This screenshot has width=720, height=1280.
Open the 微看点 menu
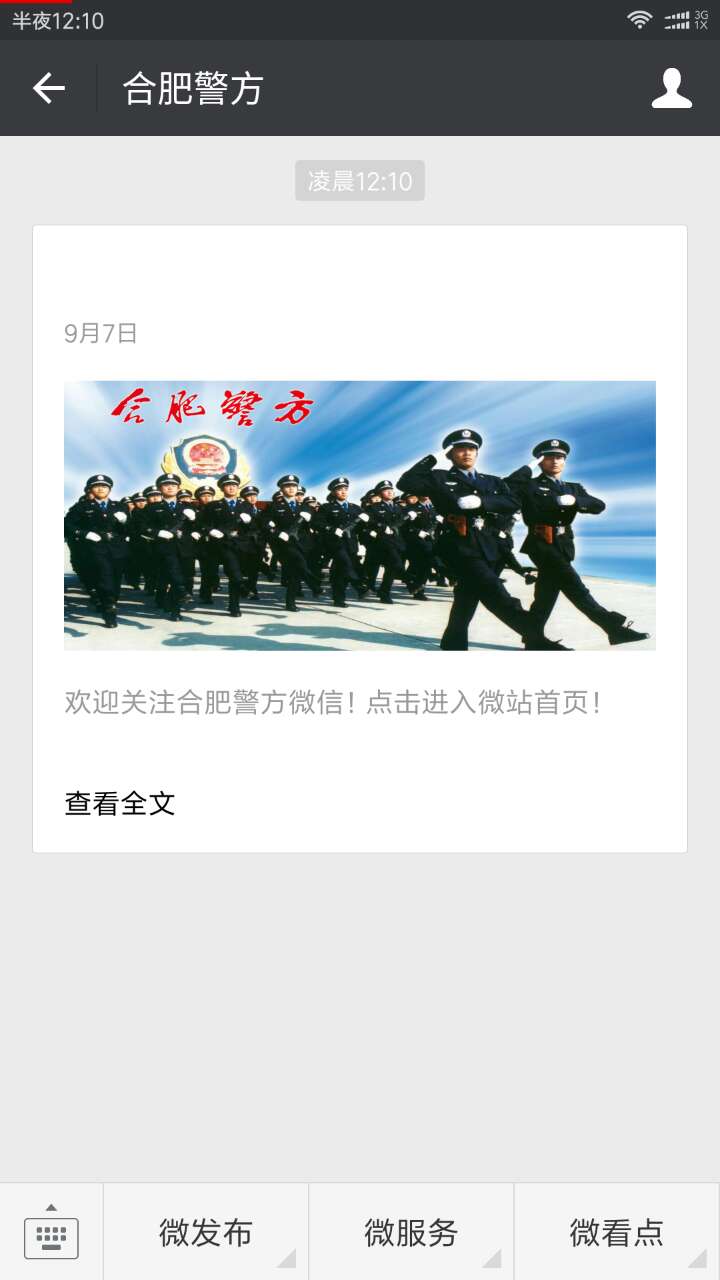(x=617, y=1232)
